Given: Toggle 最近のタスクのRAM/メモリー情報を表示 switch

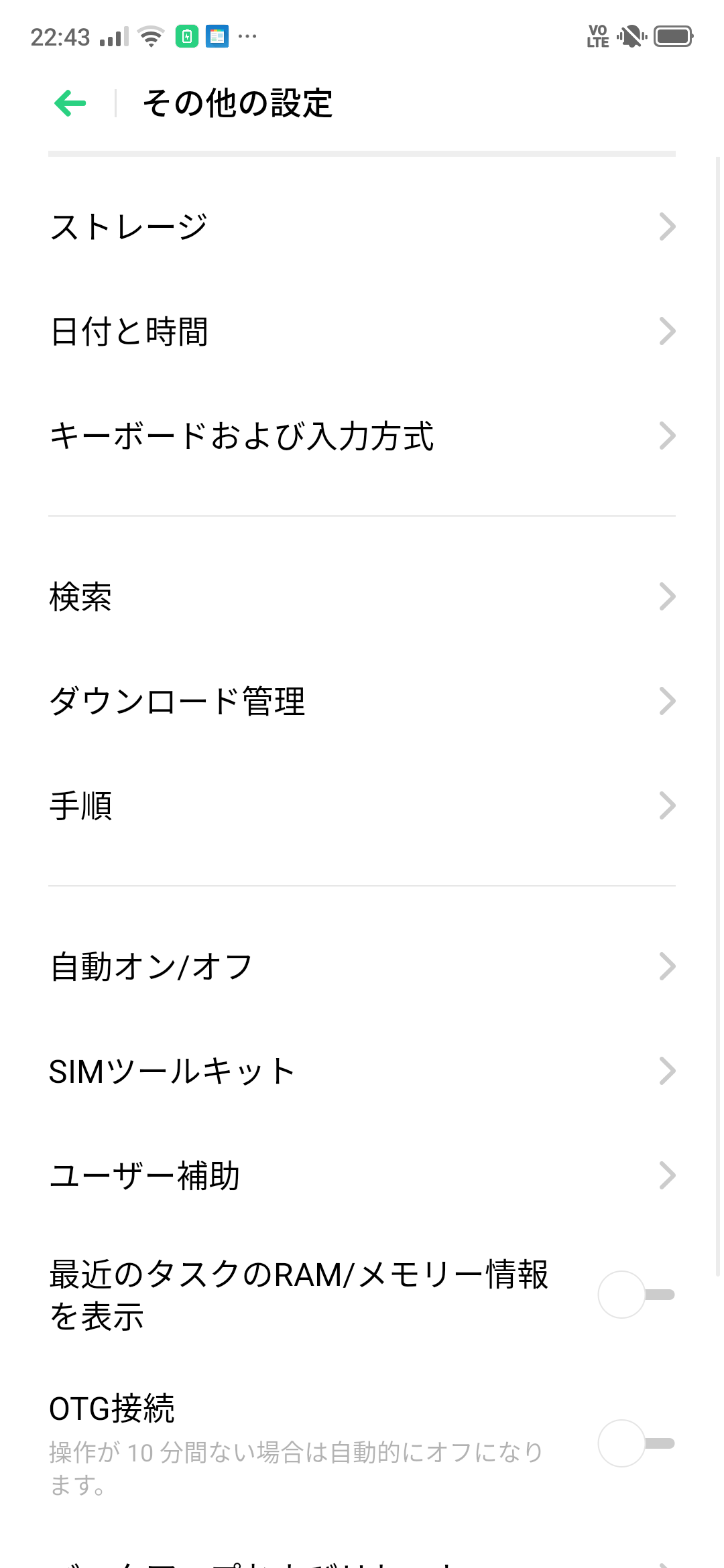Looking at the screenshot, I should (x=636, y=1295).
